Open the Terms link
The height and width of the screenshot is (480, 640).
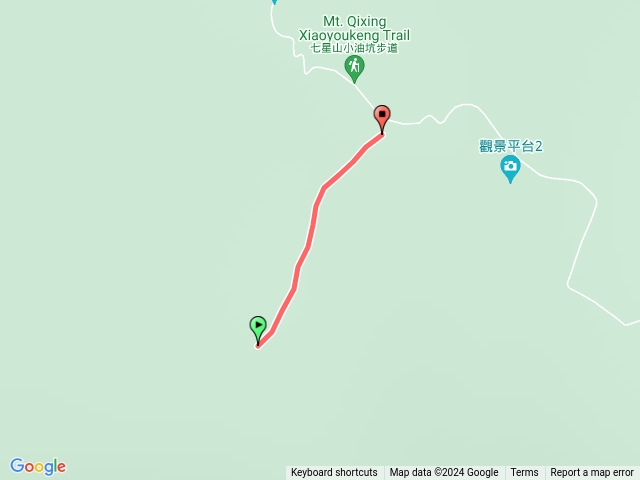(x=524, y=473)
